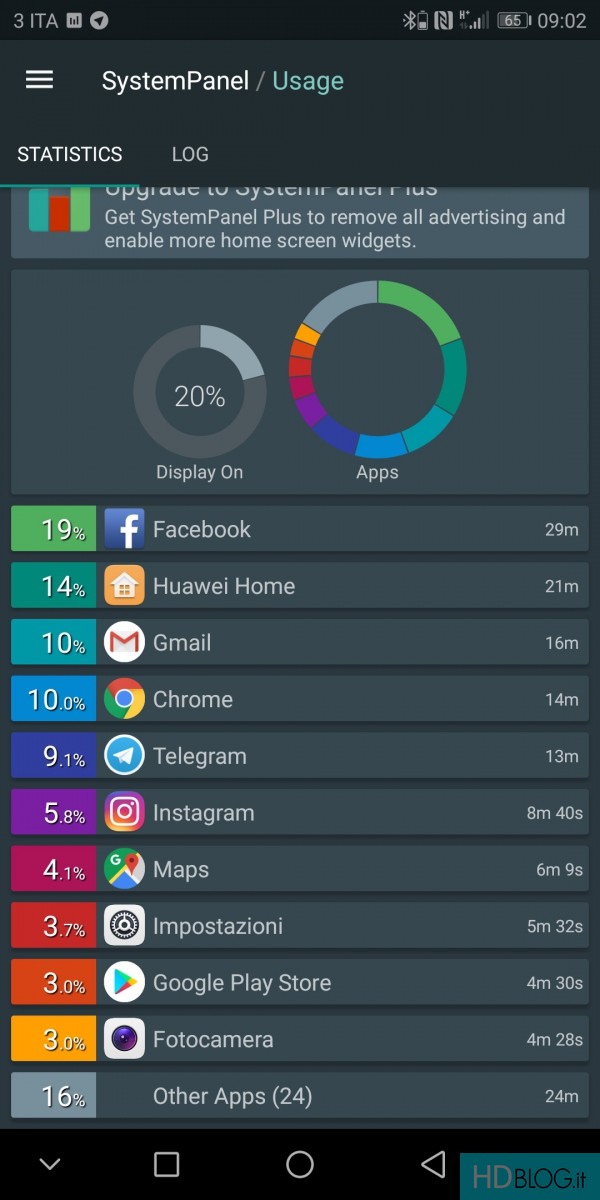Open the Chrome usage row
This screenshot has width=600, height=1200.
[300, 699]
